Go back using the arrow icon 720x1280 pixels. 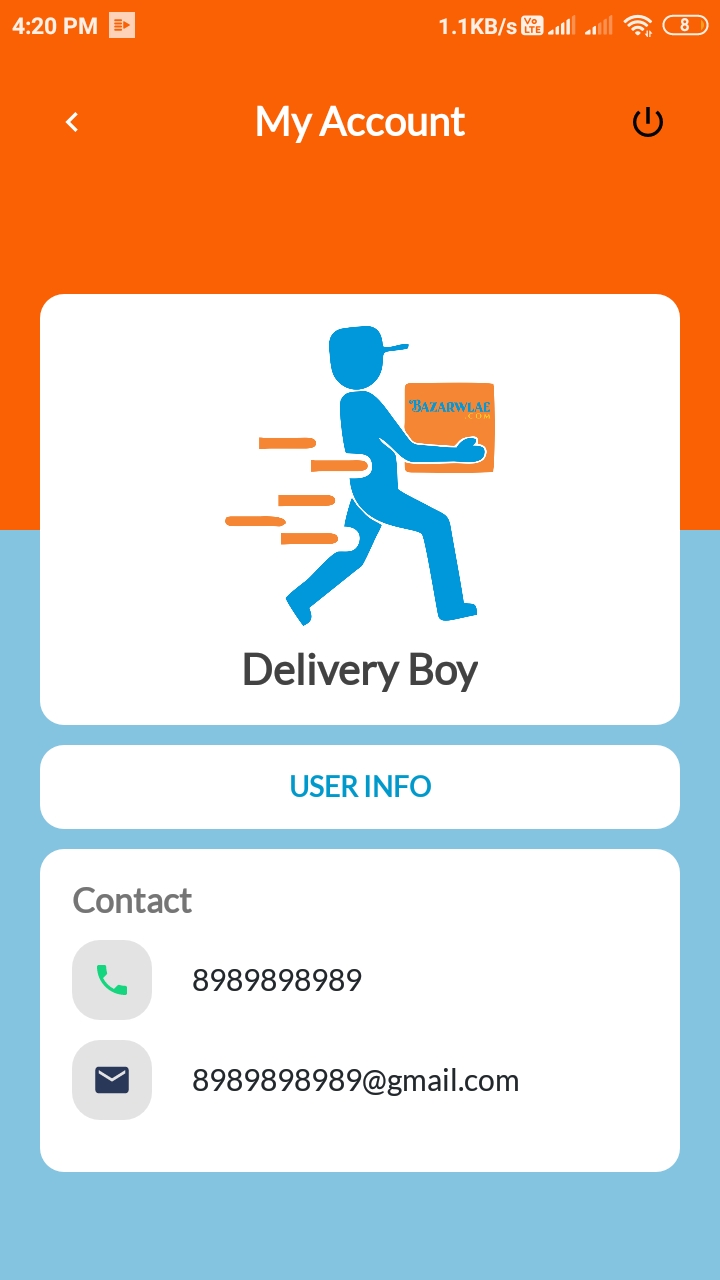pos(71,122)
